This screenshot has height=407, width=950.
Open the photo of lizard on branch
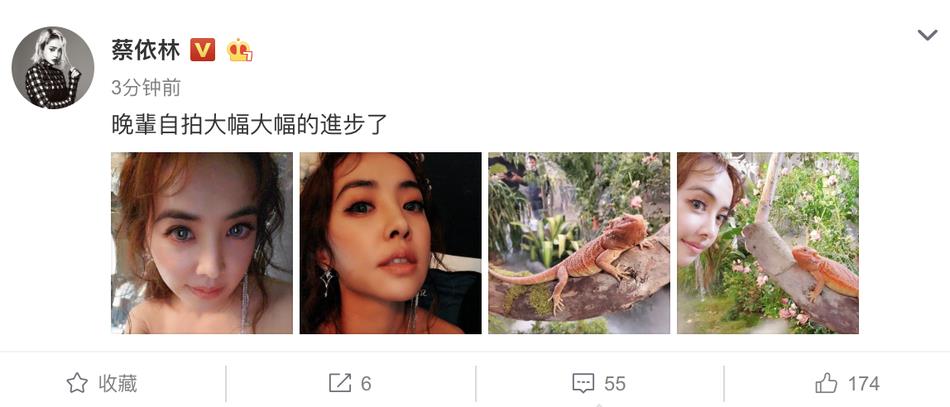pyautogui.click(x=579, y=243)
